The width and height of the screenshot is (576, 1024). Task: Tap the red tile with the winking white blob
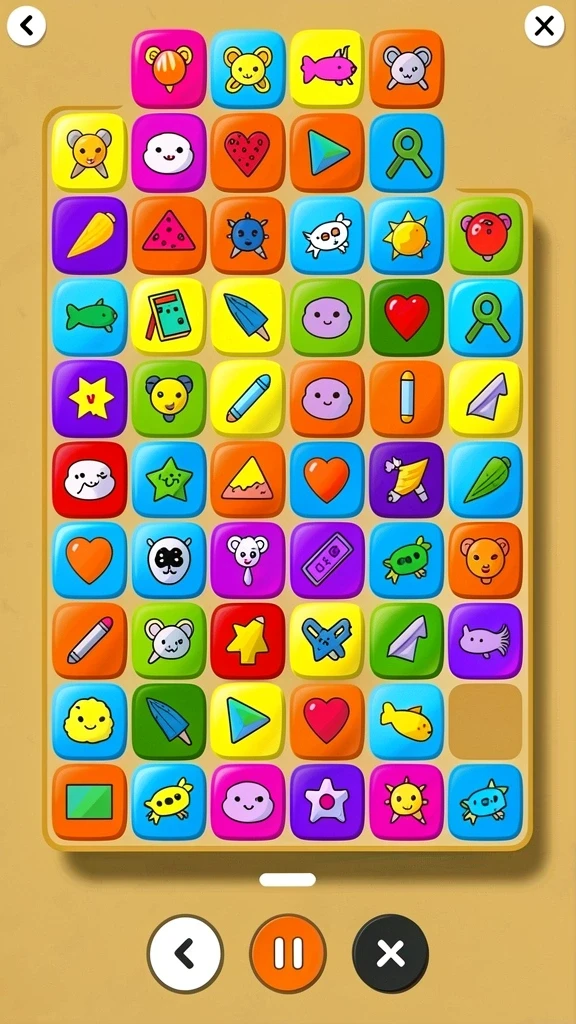(89, 480)
